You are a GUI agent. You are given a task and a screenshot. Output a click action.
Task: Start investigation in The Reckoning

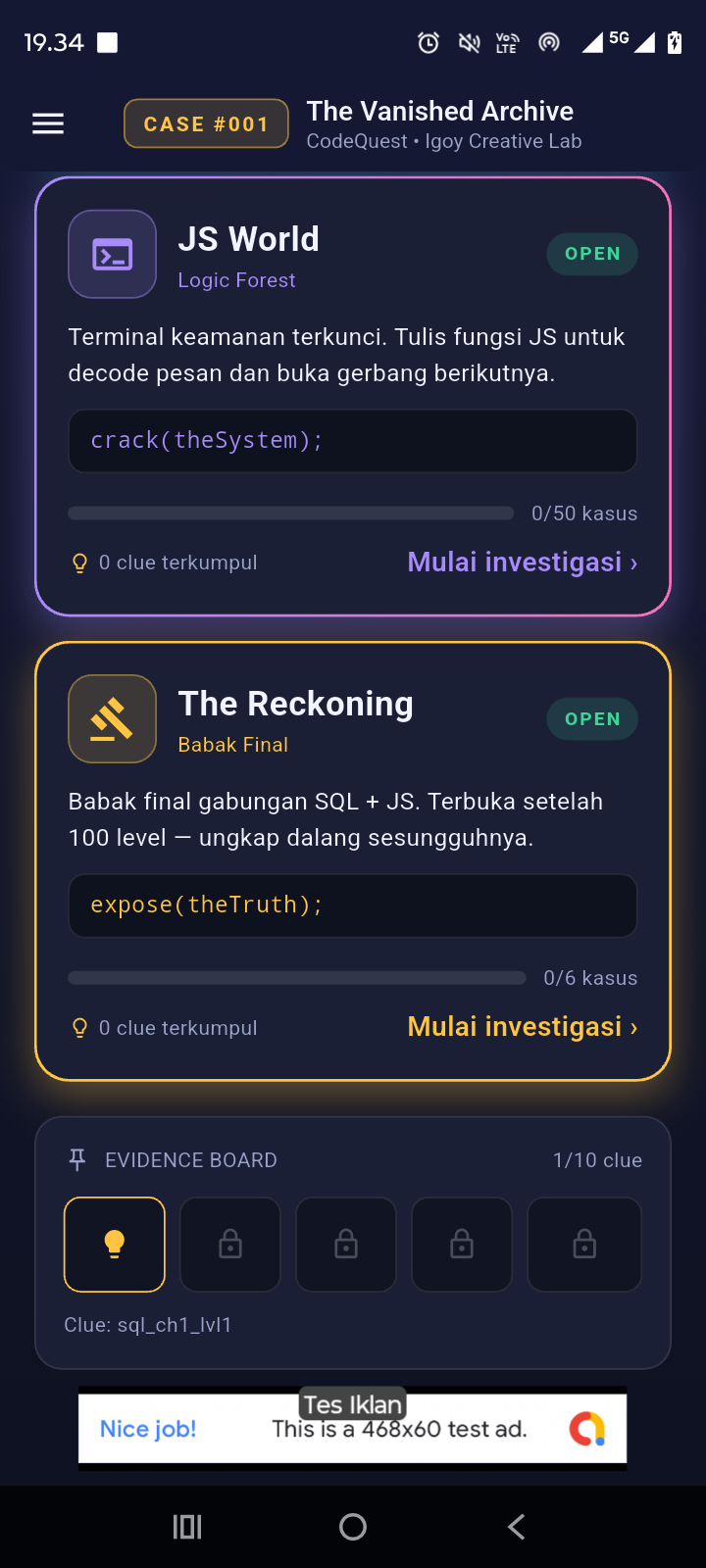coord(523,1026)
